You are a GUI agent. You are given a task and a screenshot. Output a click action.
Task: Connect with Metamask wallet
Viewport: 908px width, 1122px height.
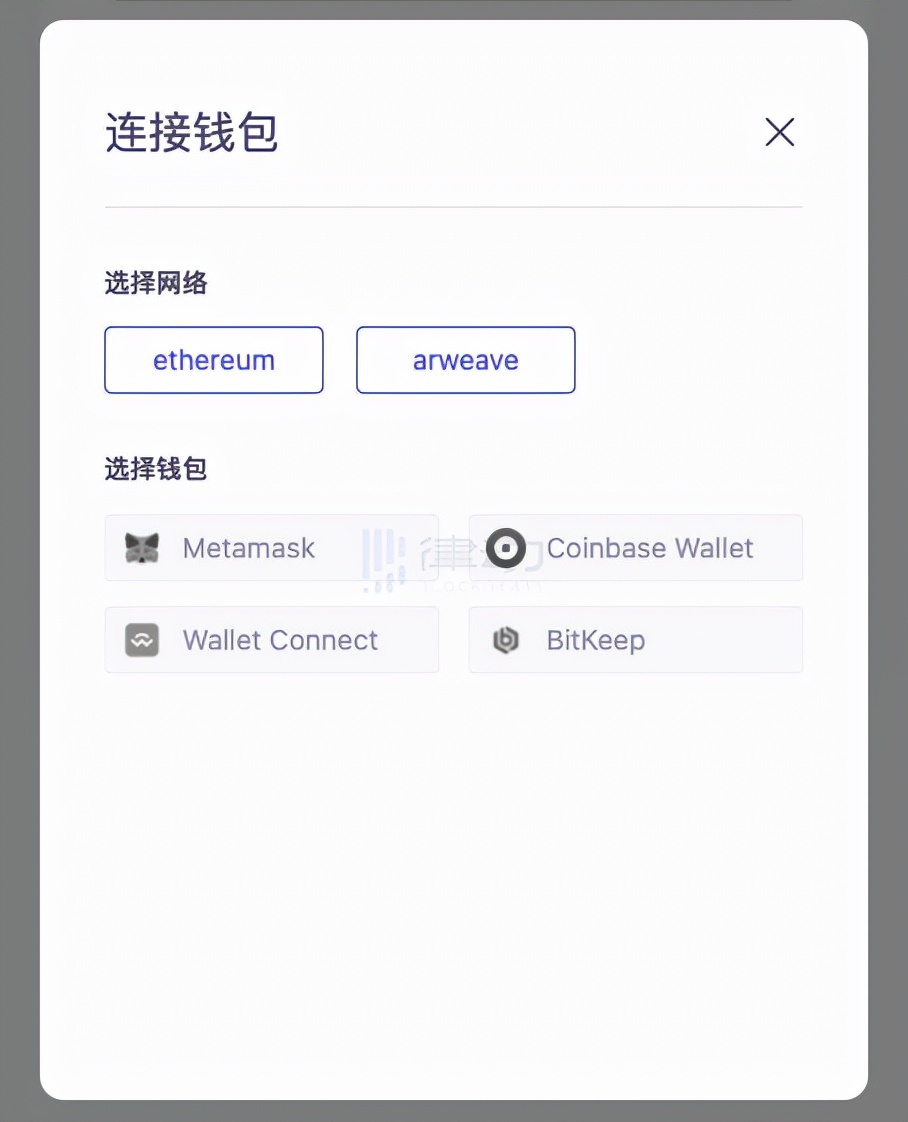[271, 548]
